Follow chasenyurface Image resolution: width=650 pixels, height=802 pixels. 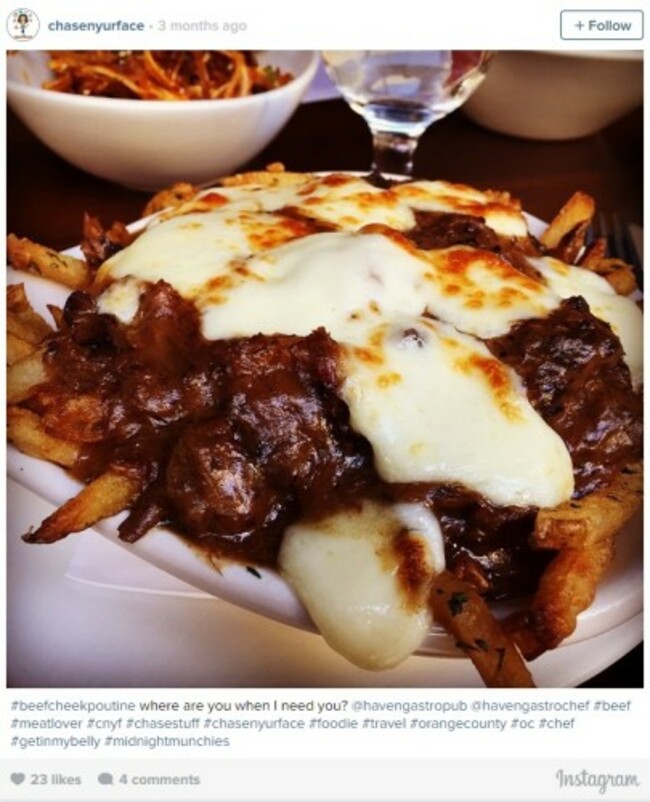[x=602, y=25]
